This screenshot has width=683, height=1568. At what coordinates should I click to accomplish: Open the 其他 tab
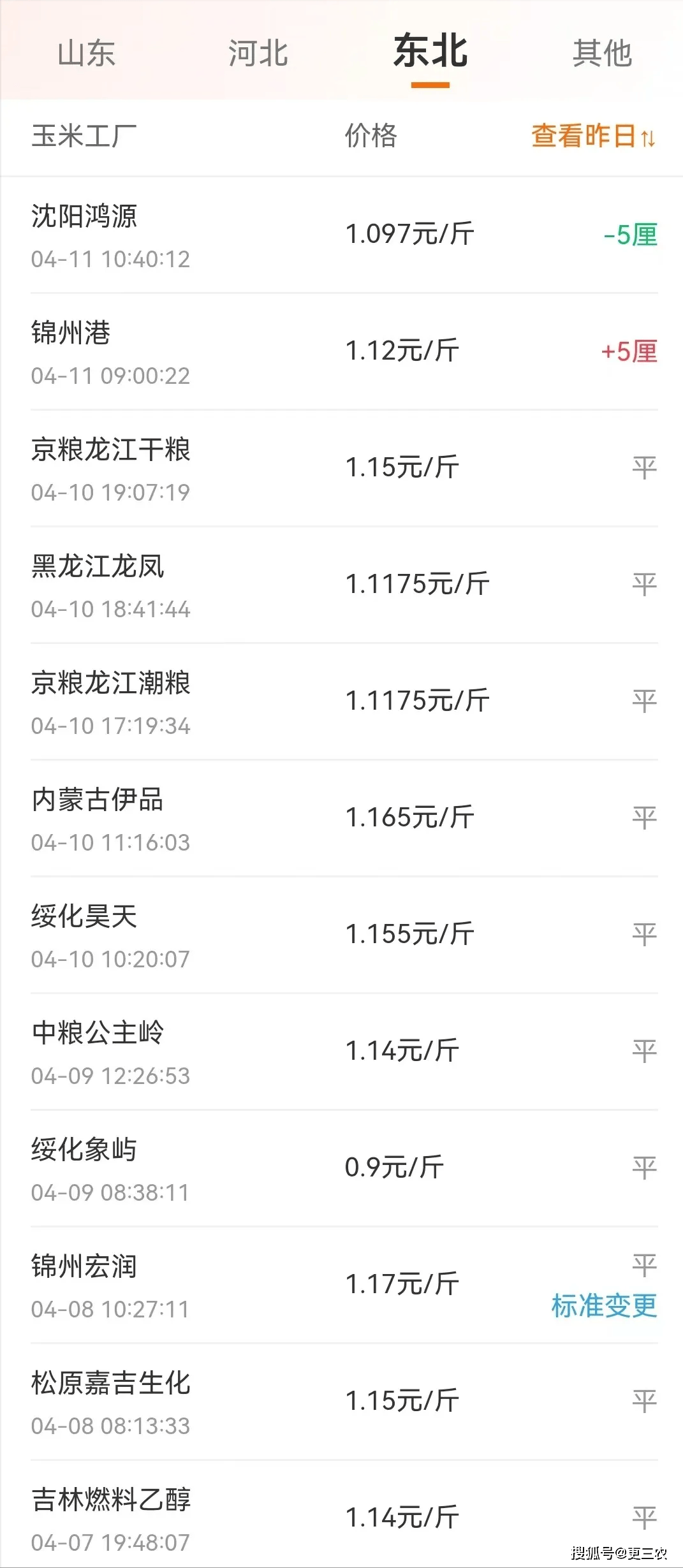602,54
